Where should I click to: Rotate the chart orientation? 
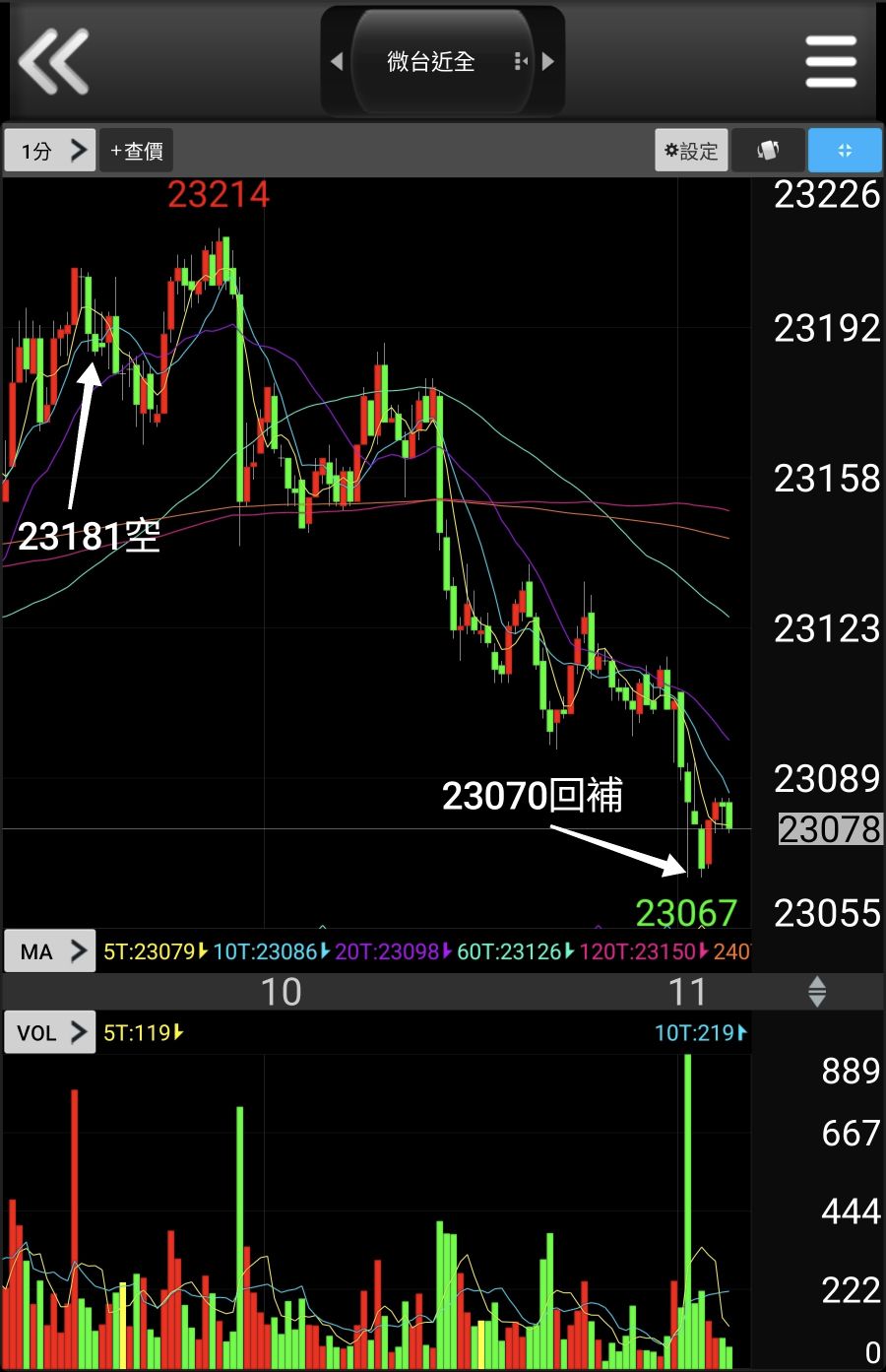tap(768, 151)
